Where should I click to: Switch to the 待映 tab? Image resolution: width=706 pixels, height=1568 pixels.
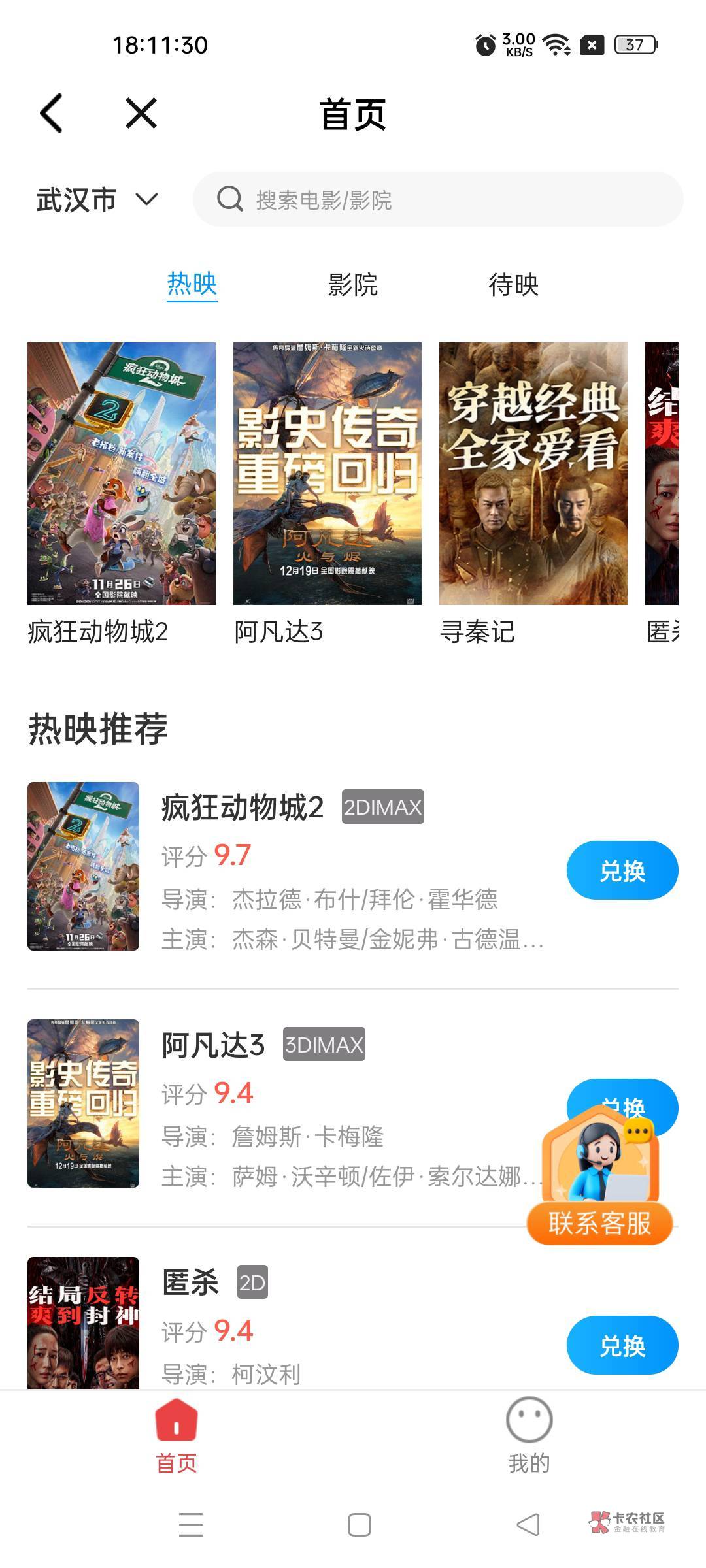coord(513,285)
